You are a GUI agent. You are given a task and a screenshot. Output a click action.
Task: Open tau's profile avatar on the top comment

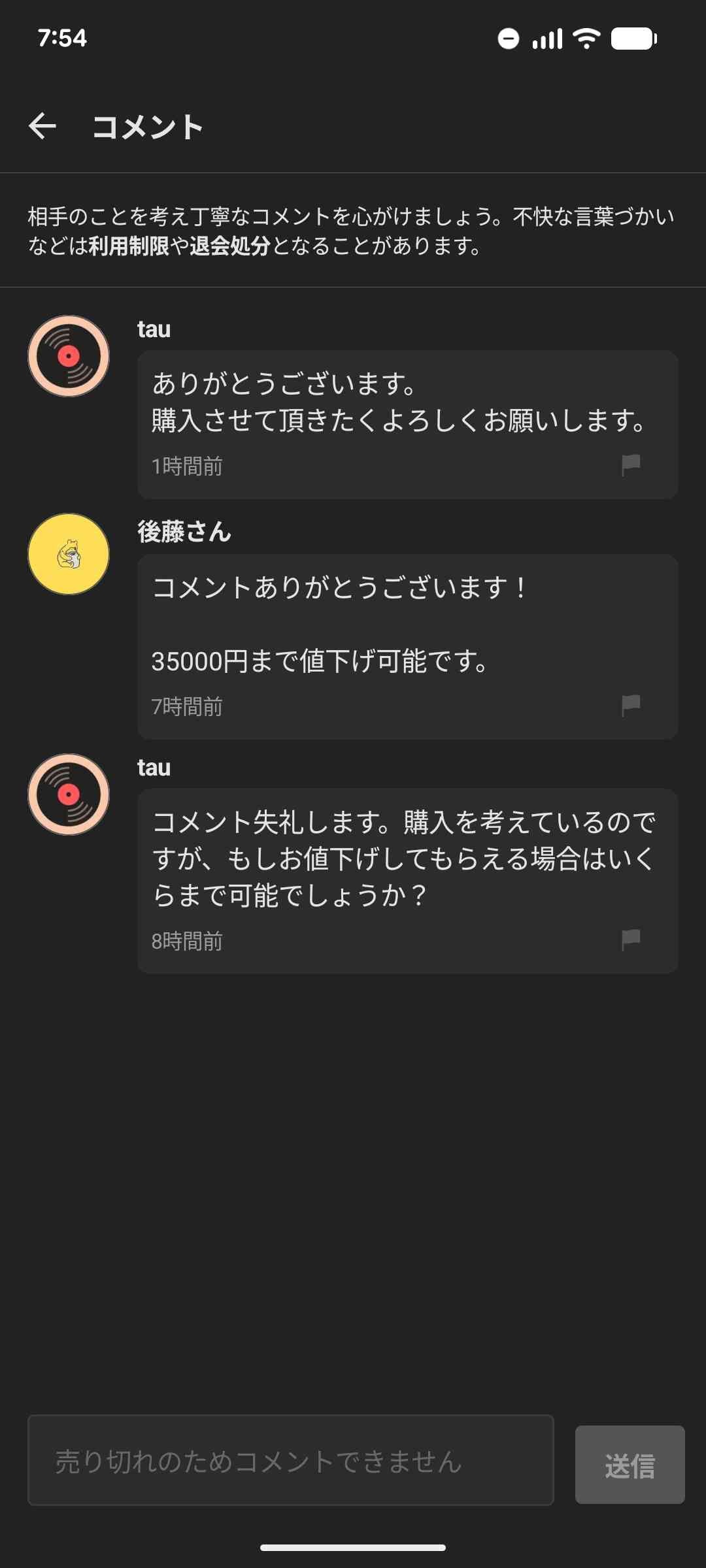pos(69,356)
